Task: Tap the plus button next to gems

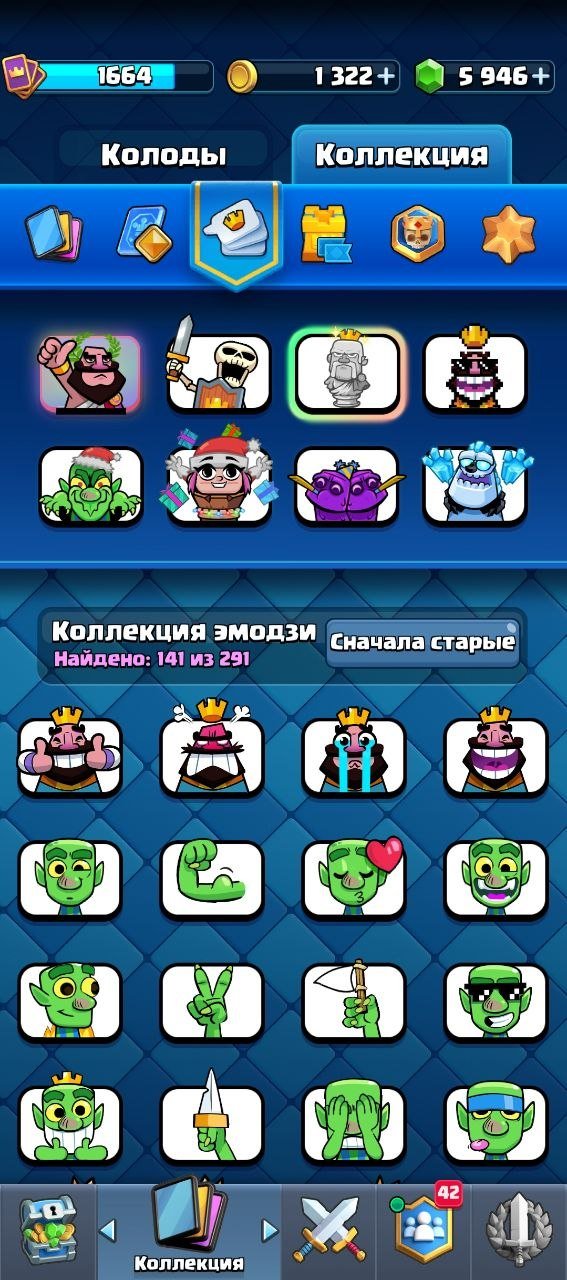Action: pos(540,76)
